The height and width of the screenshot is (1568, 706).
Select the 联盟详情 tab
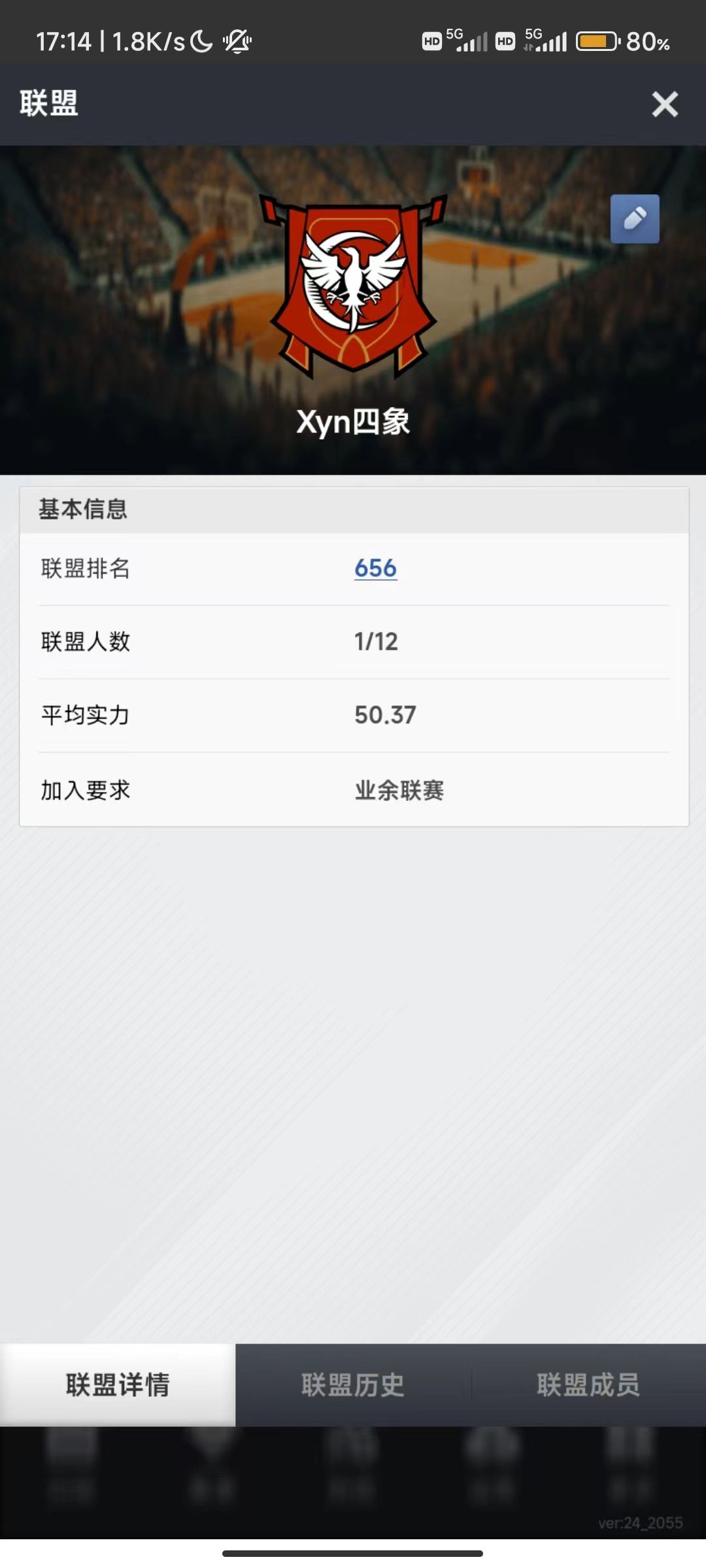click(x=118, y=1384)
